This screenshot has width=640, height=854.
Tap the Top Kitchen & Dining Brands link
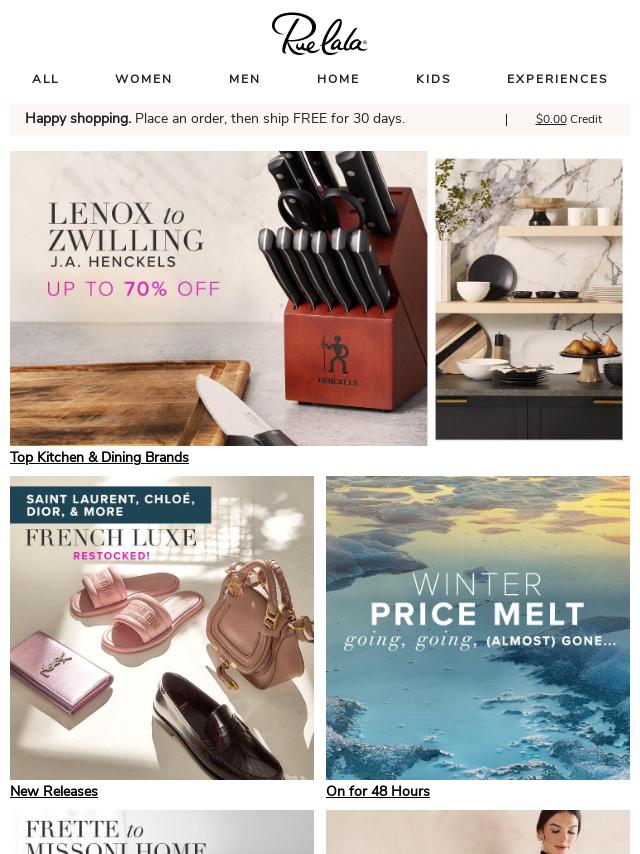[x=99, y=457]
